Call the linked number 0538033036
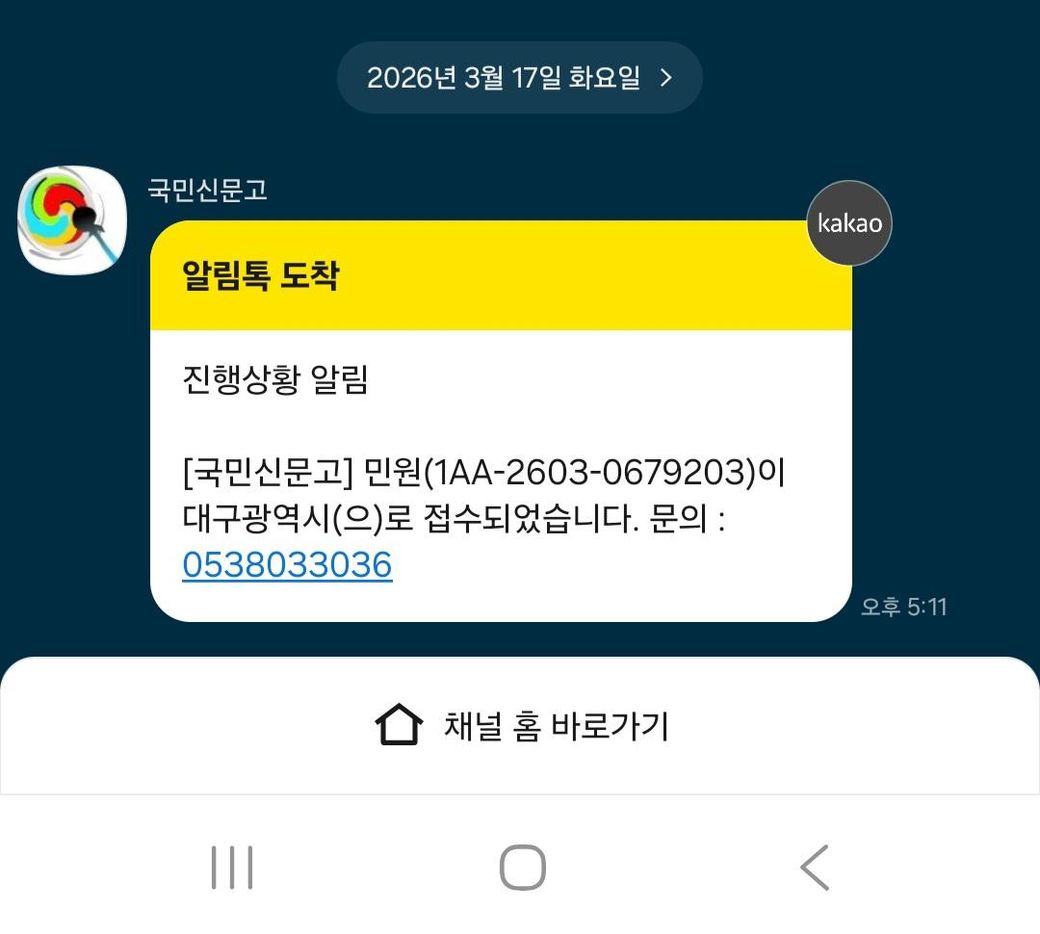Viewport: 1040px width, 934px height. (287, 566)
